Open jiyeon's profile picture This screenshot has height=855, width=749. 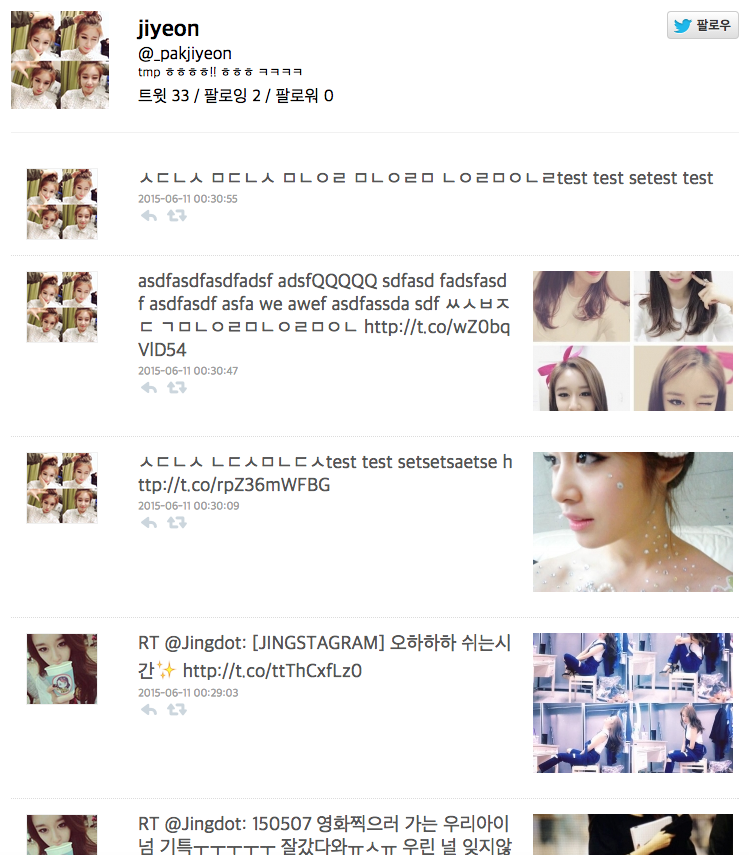point(59,60)
